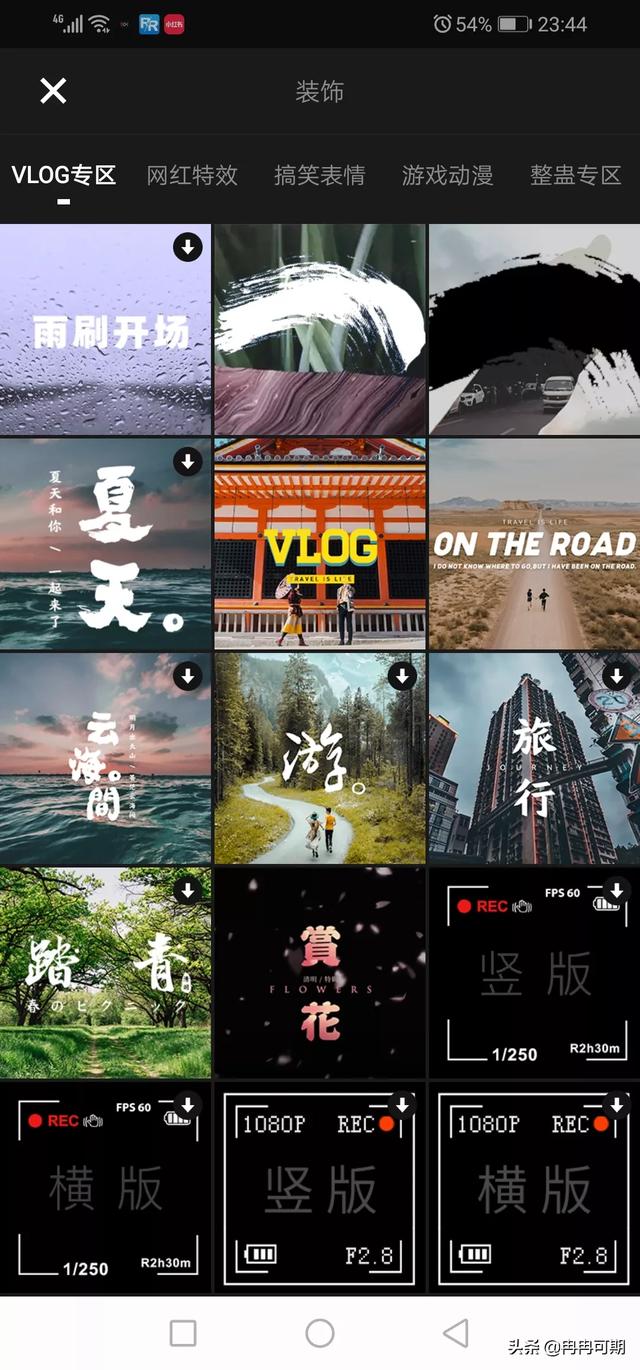The image size is (640, 1370).
Task: Pick the 賞花 FLOWERS sticker
Action: (x=320, y=973)
